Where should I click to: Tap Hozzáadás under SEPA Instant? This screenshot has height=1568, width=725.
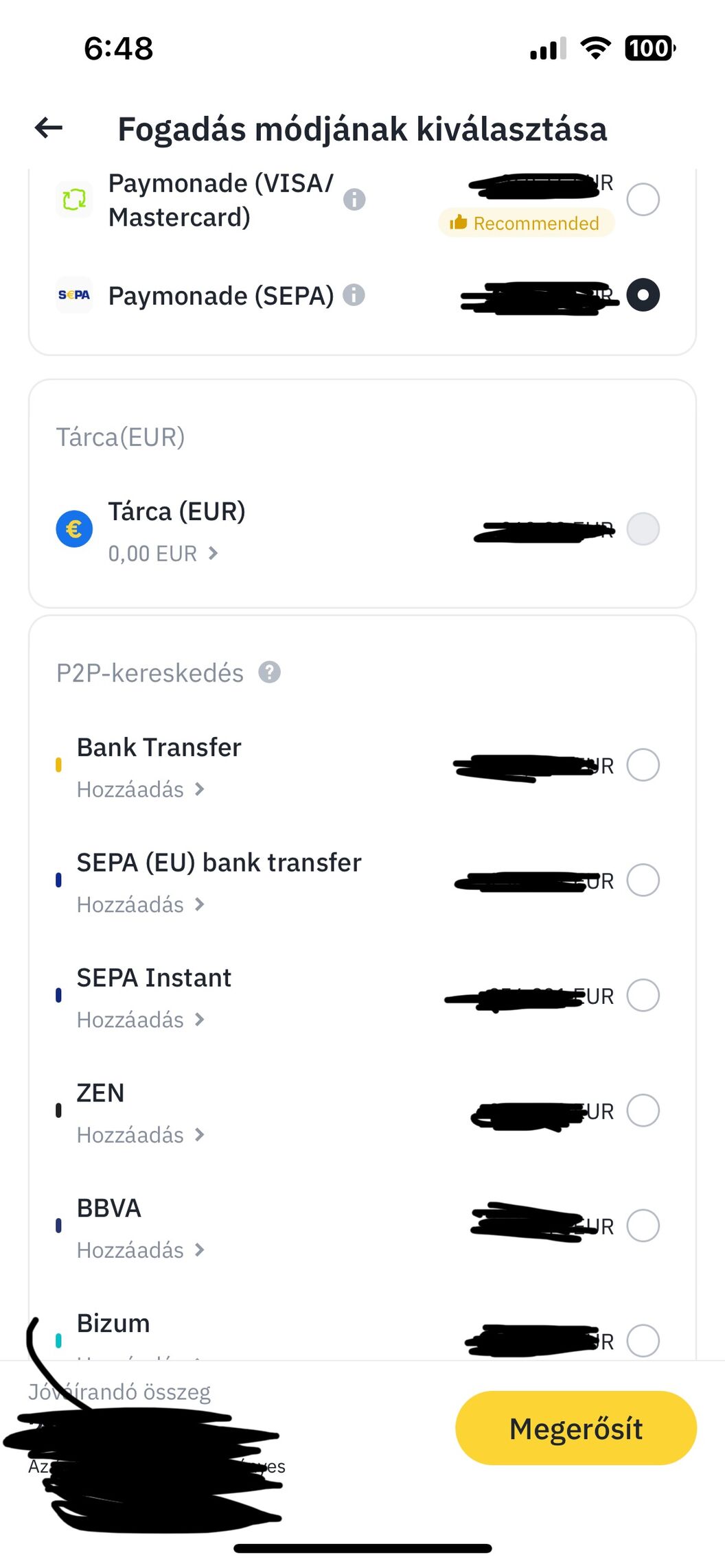click(x=141, y=1020)
